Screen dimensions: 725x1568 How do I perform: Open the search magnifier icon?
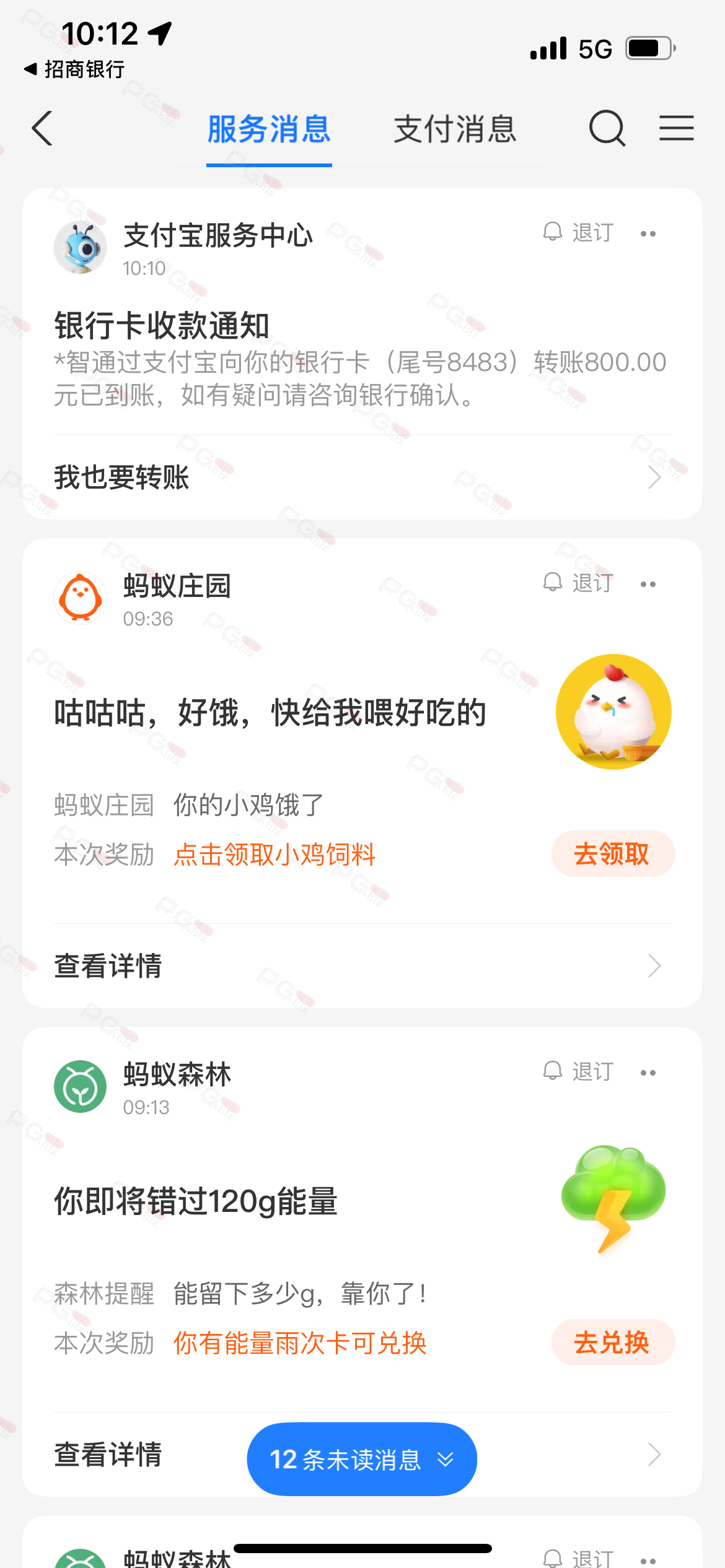pos(607,128)
